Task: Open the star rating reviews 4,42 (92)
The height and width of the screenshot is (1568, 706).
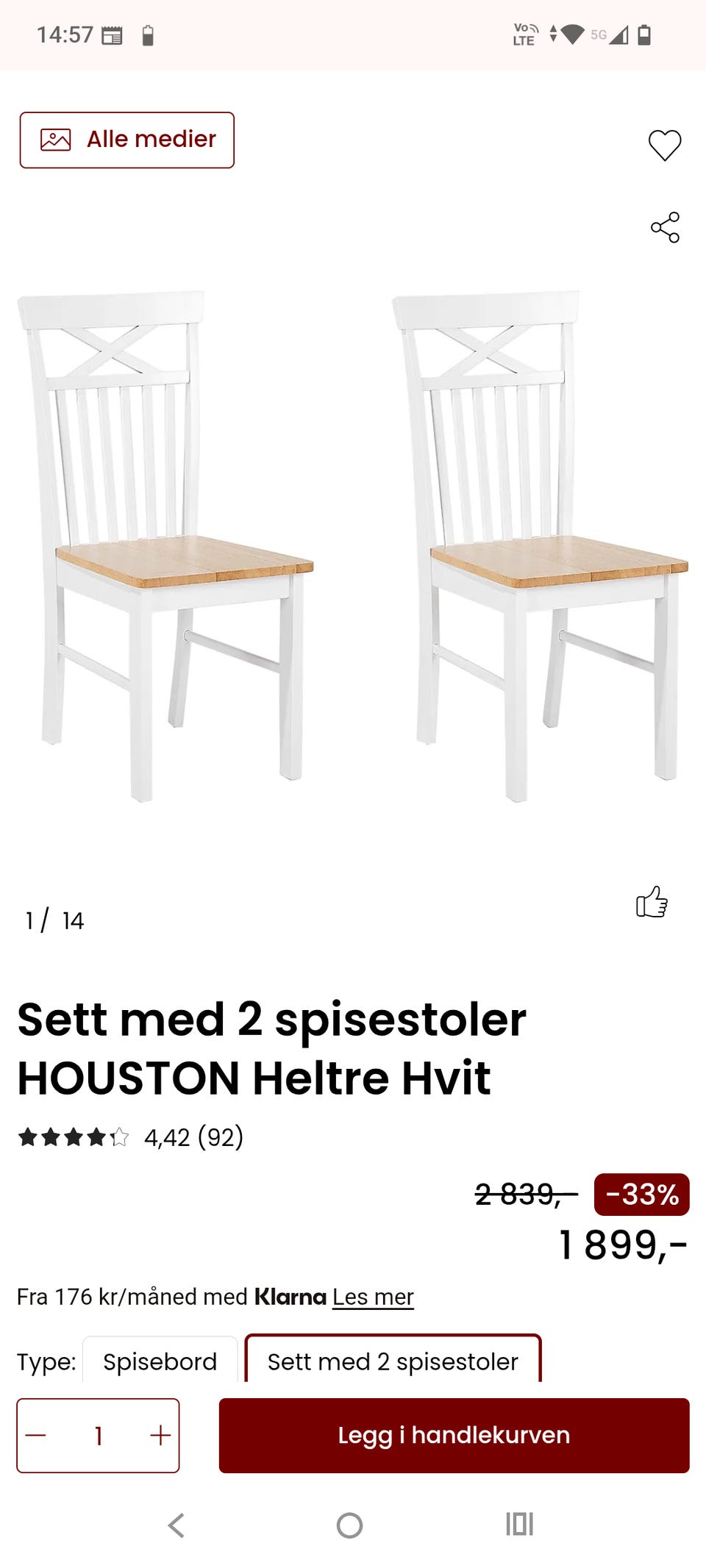Action: (131, 1137)
